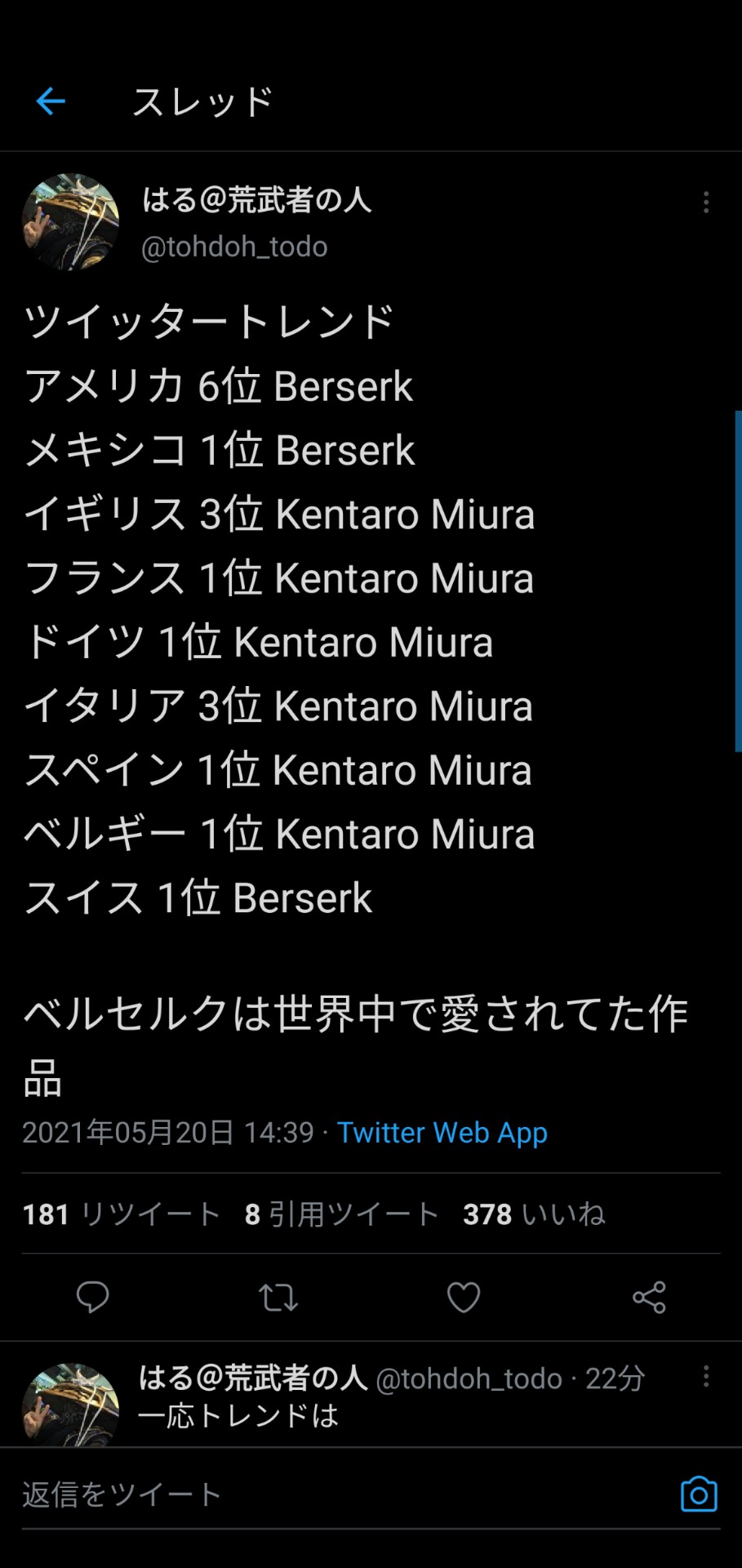Open overflow menu on the 22分 reply
This screenshot has width=742, height=1568.
[706, 1377]
